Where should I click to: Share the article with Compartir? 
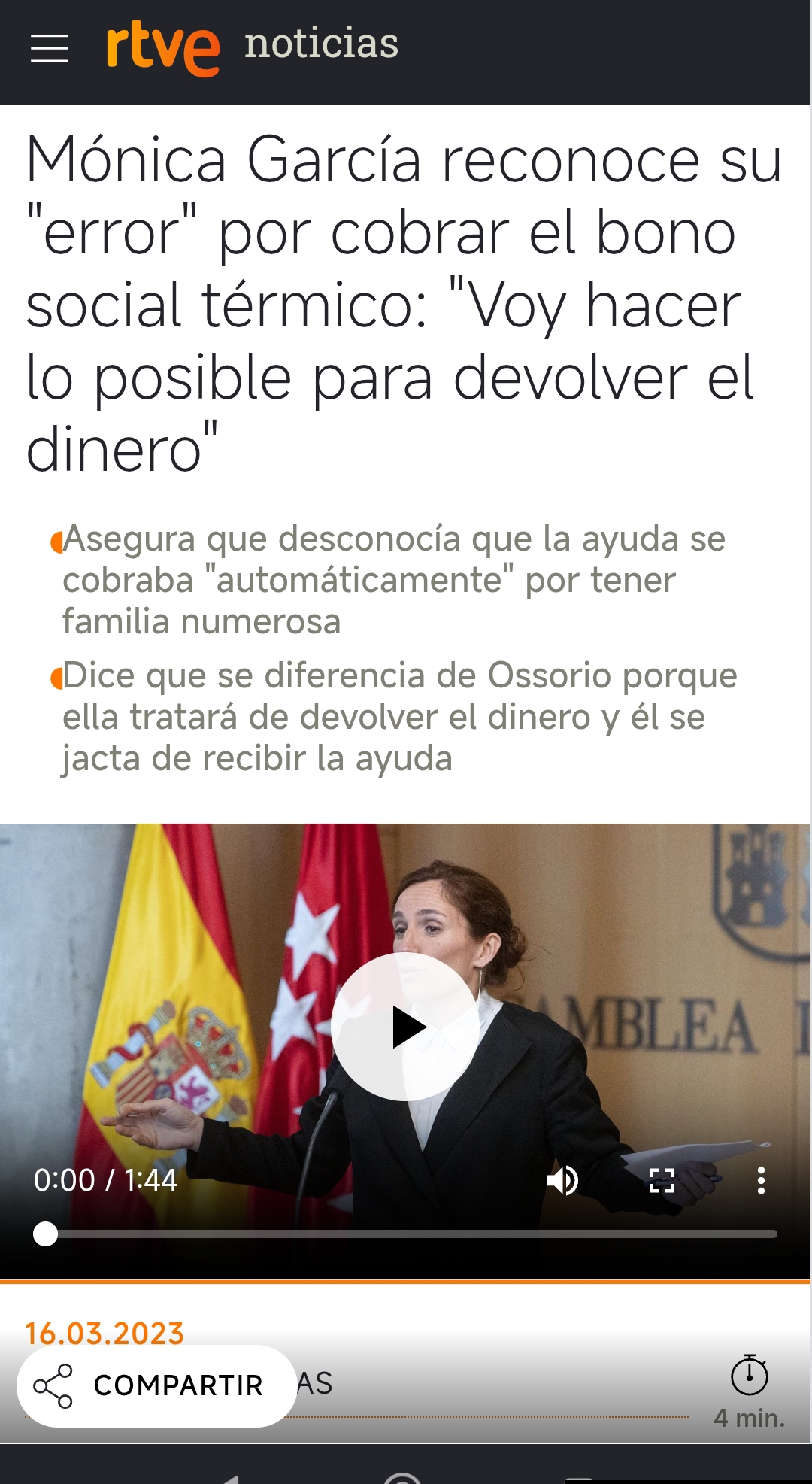coord(156,1385)
